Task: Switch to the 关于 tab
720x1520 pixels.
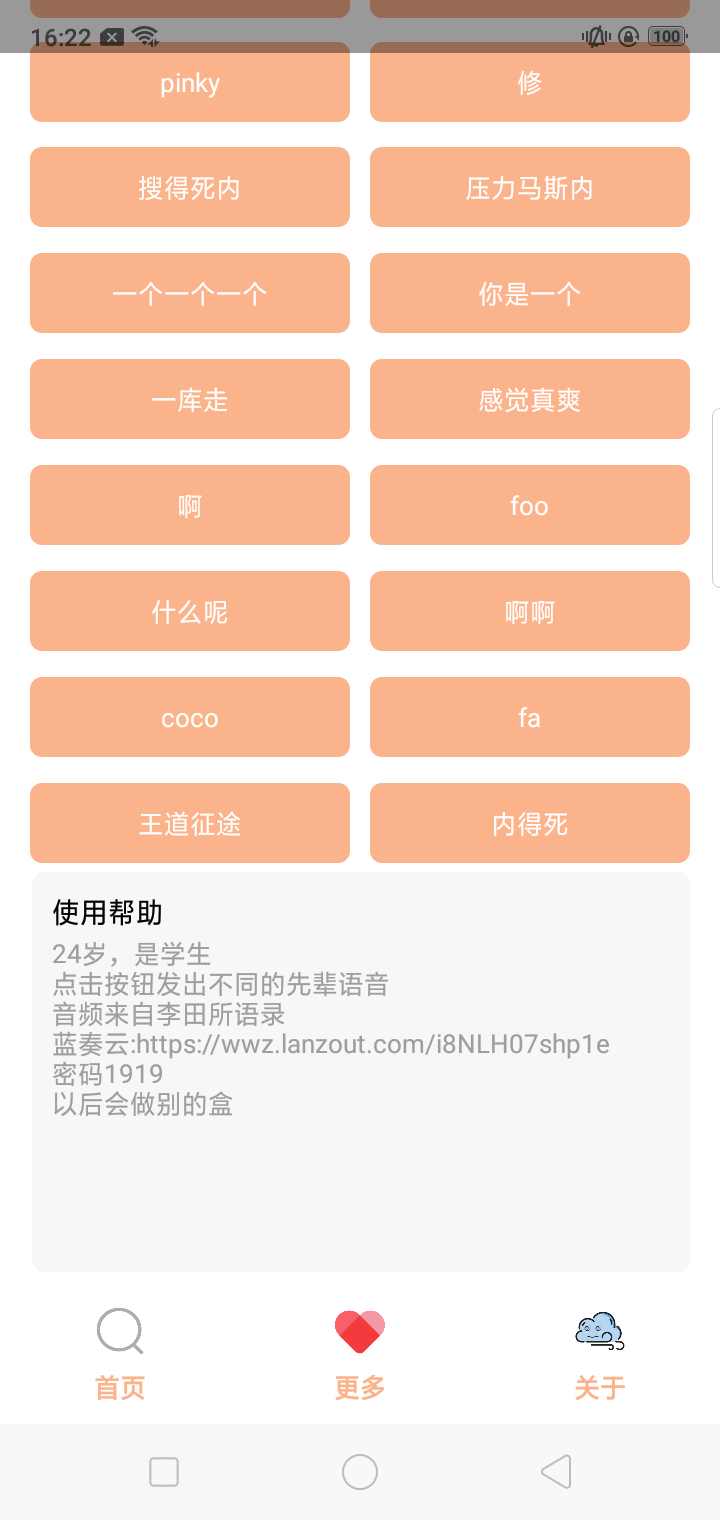Action: (x=598, y=1387)
